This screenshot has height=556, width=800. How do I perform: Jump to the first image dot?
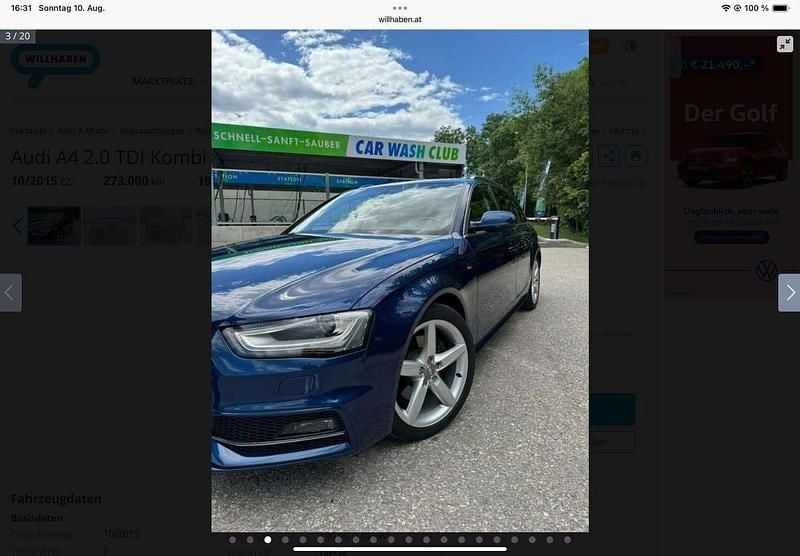click(232, 540)
